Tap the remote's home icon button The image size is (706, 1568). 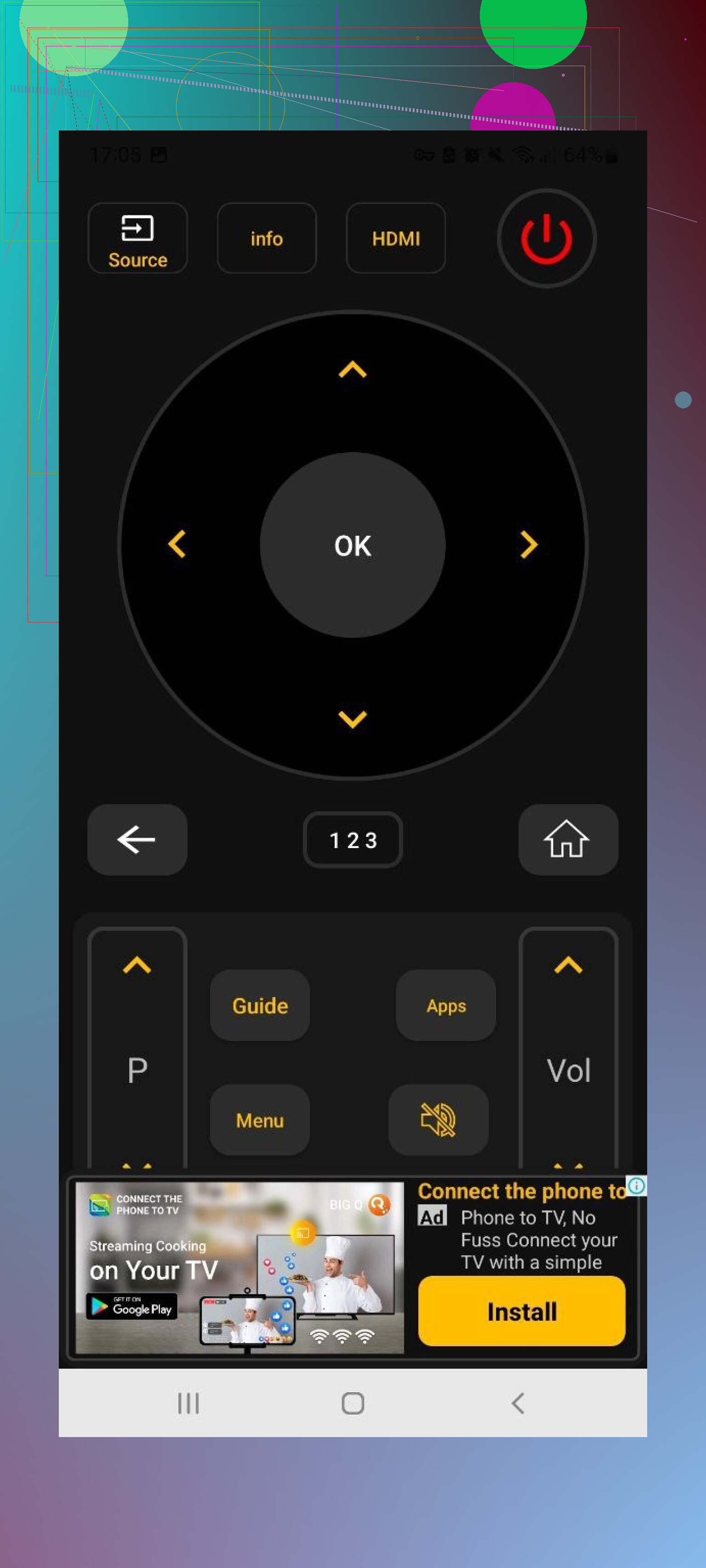568,839
